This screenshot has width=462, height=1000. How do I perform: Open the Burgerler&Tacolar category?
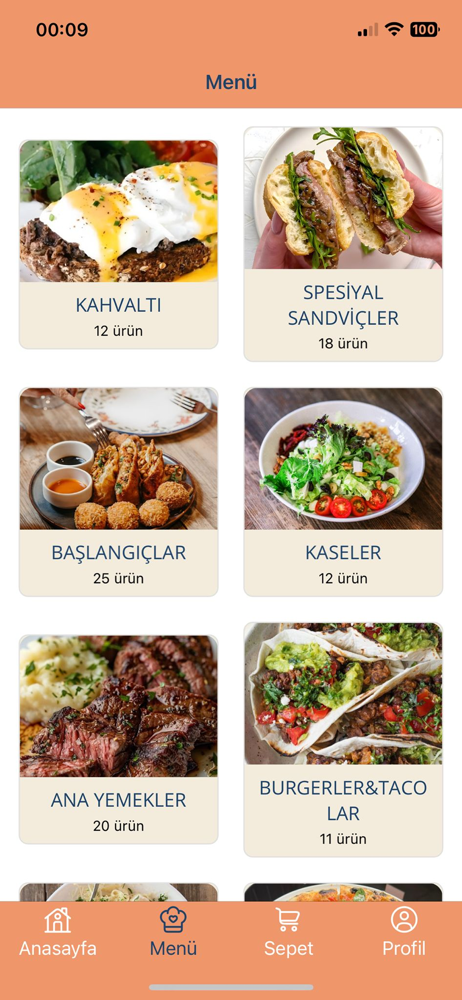point(343,739)
